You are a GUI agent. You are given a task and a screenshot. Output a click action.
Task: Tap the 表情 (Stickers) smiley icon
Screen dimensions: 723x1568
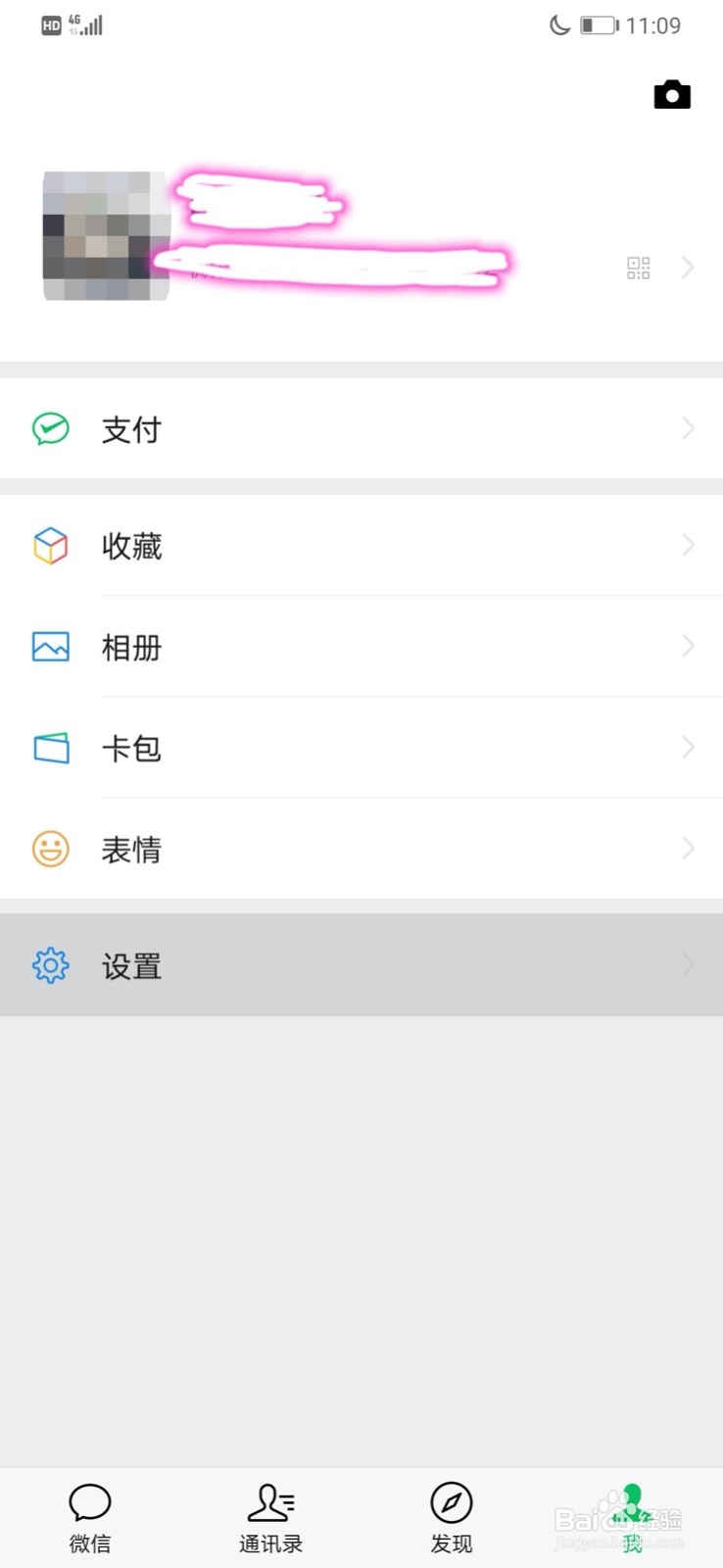(50, 849)
